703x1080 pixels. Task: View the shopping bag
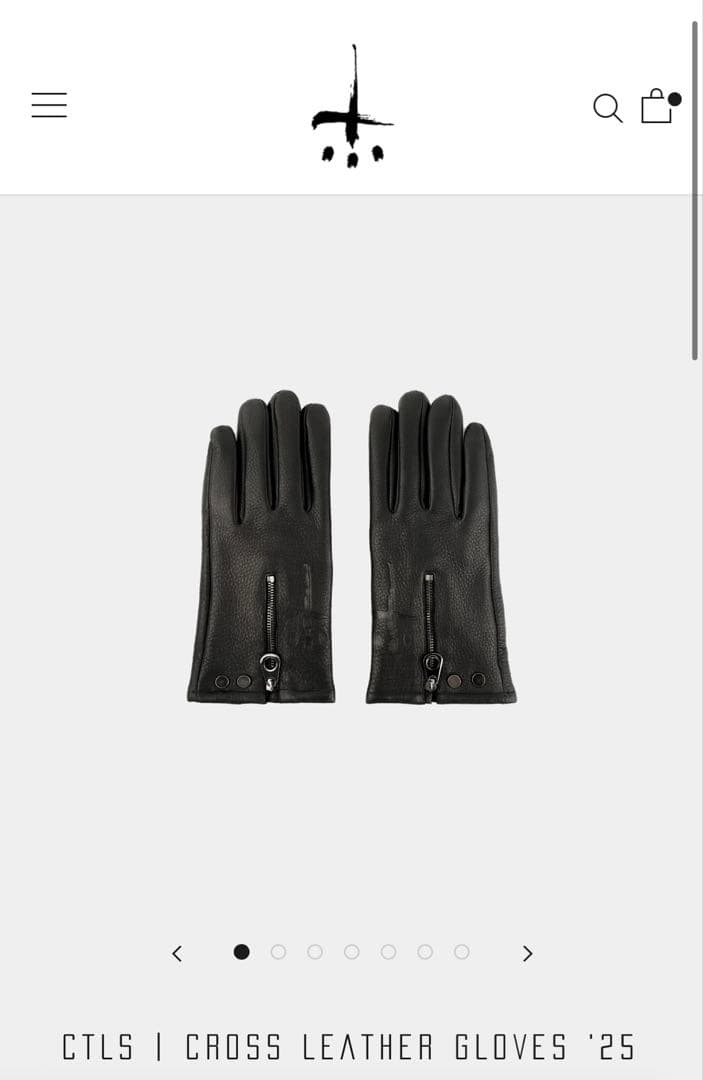[x=657, y=106]
